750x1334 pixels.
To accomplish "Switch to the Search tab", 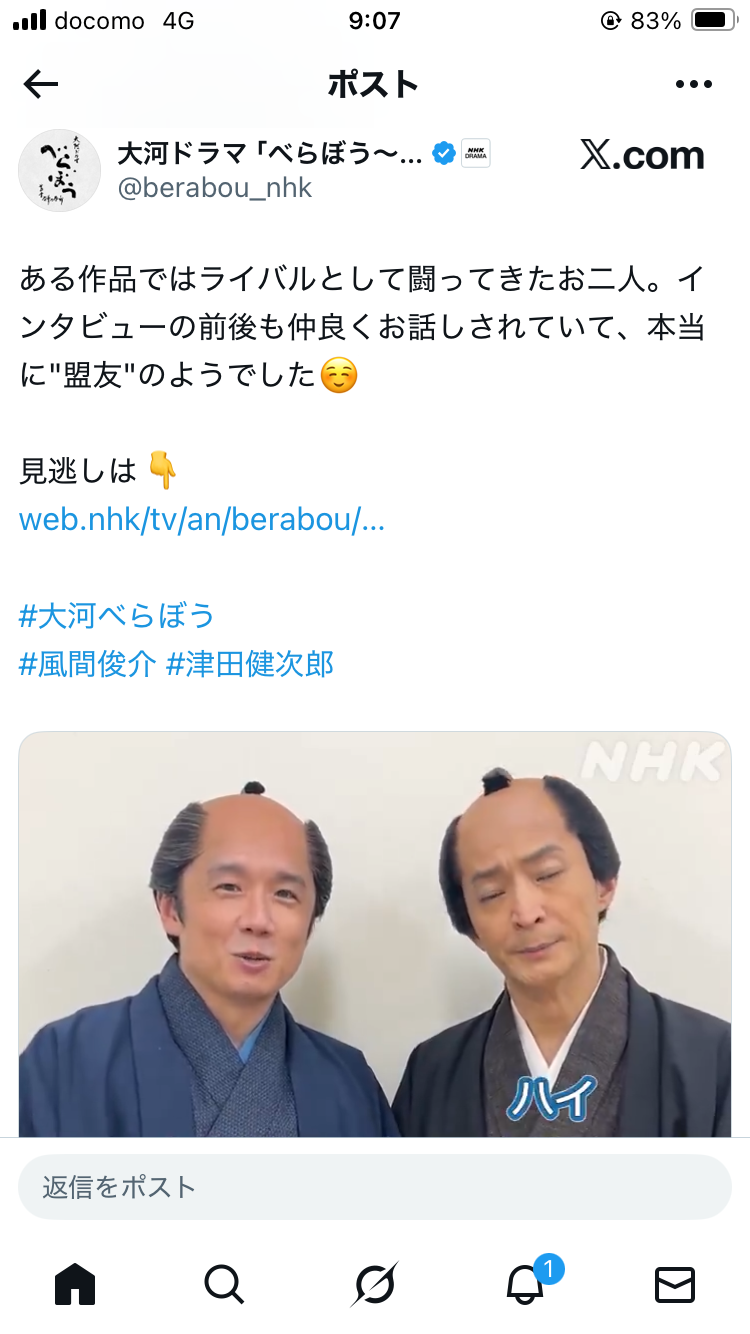I will pos(224,1284).
